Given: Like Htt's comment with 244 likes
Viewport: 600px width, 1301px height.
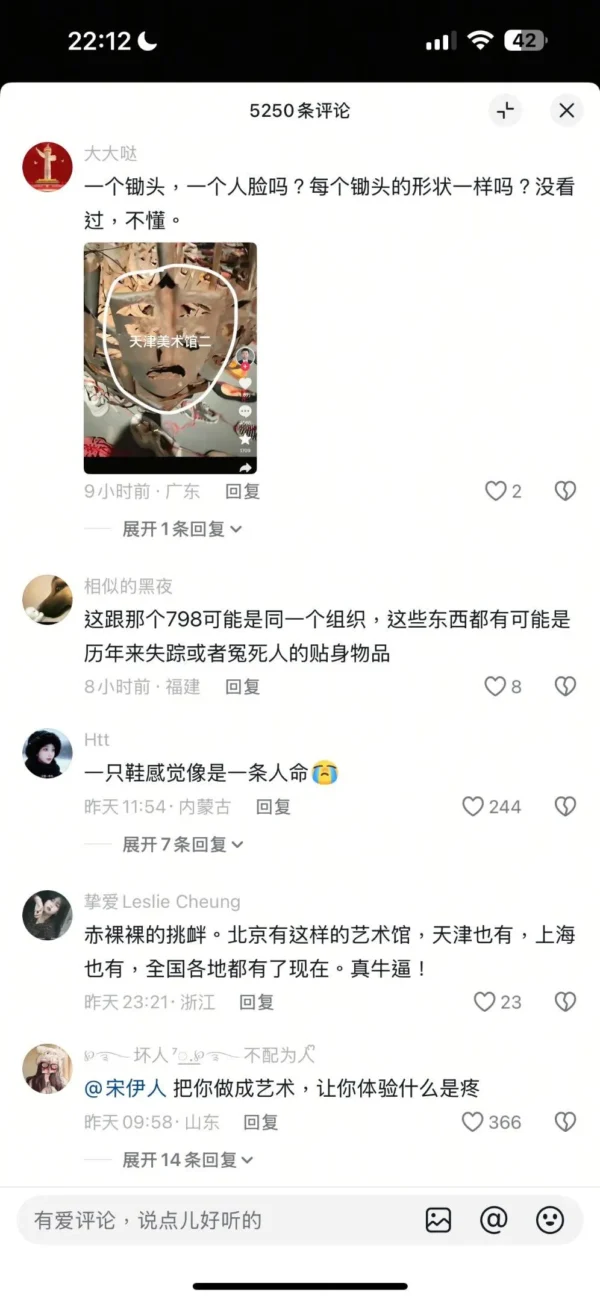Looking at the screenshot, I should pos(474,806).
